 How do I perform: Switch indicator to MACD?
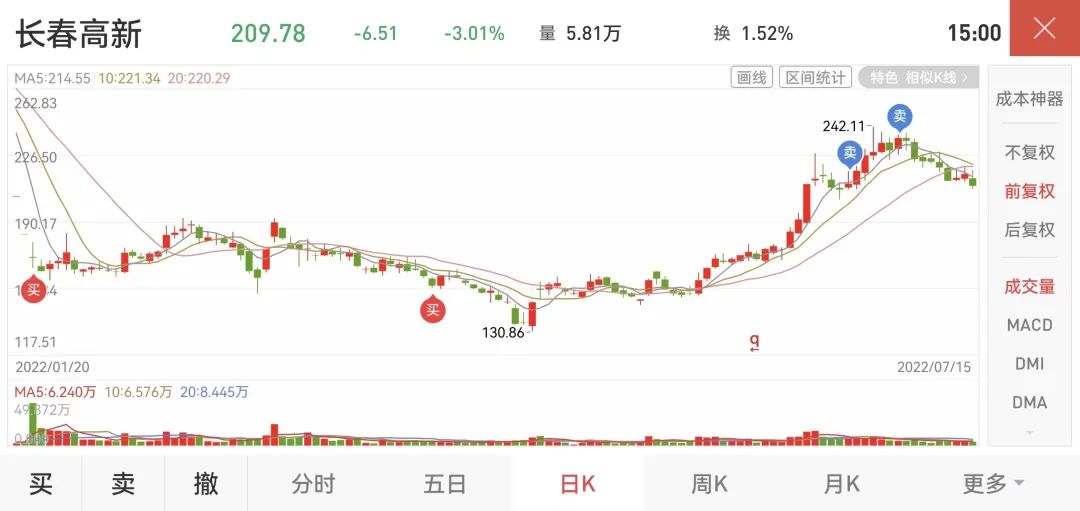1029,325
